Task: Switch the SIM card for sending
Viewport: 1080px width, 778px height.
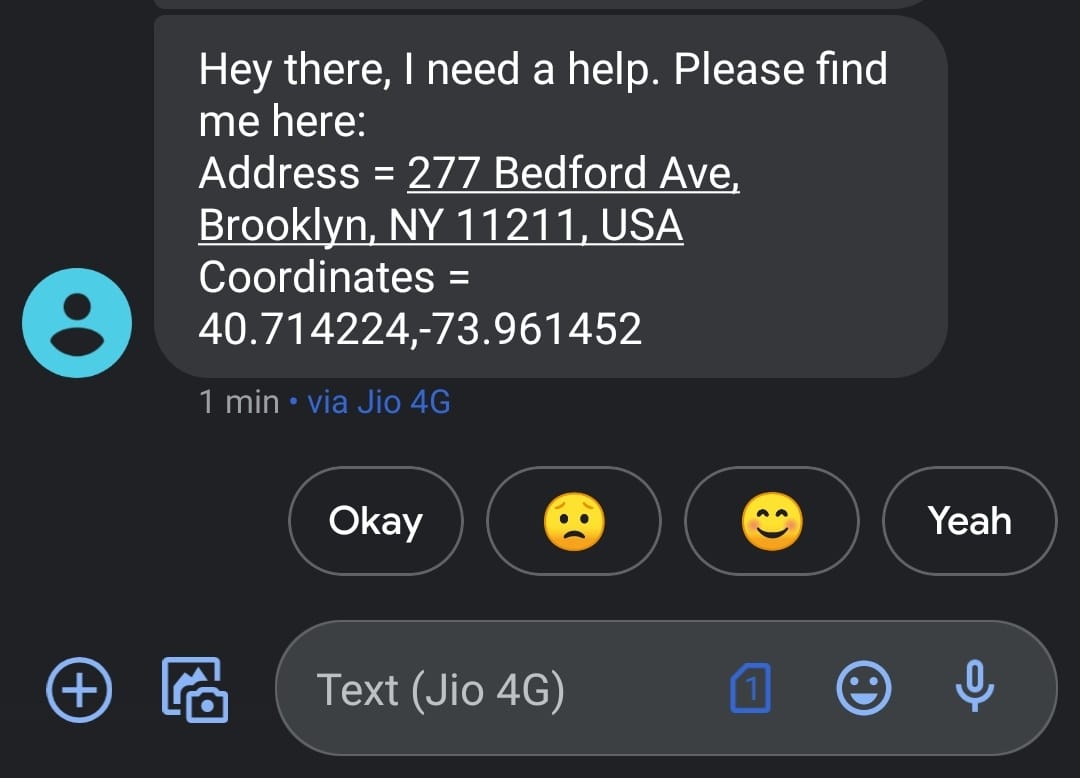Action: pyautogui.click(x=751, y=689)
